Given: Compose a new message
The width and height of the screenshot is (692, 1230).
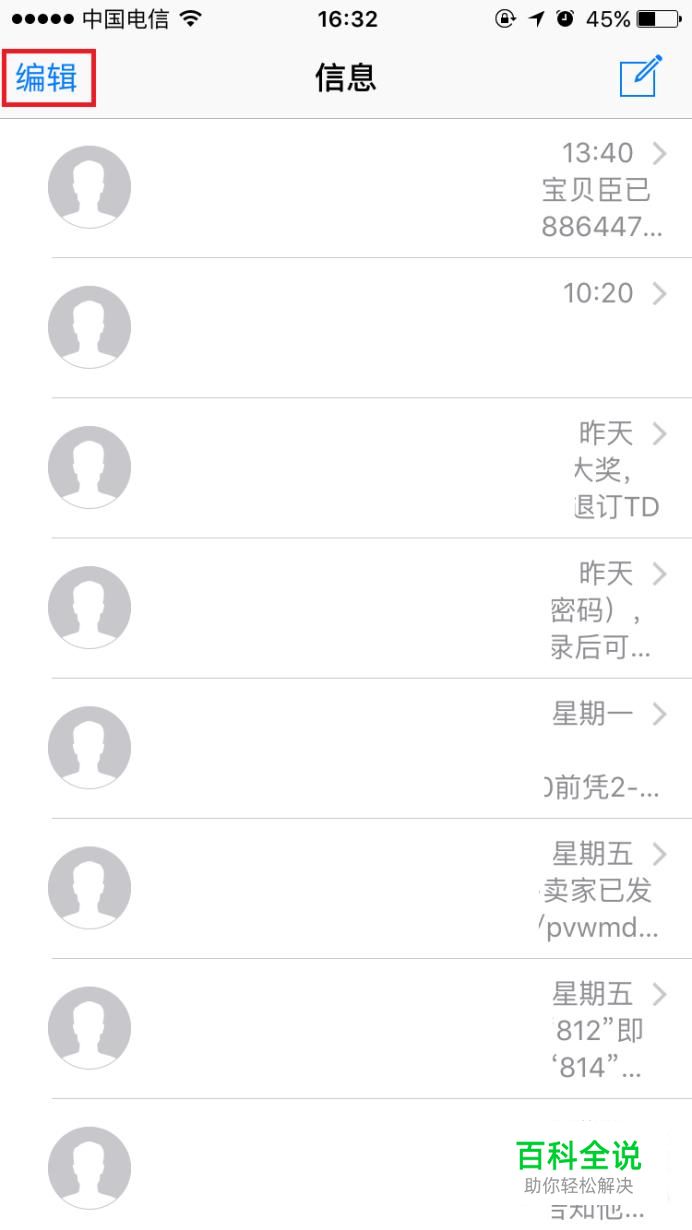Looking at the screenshot, I should click(640, 77).
